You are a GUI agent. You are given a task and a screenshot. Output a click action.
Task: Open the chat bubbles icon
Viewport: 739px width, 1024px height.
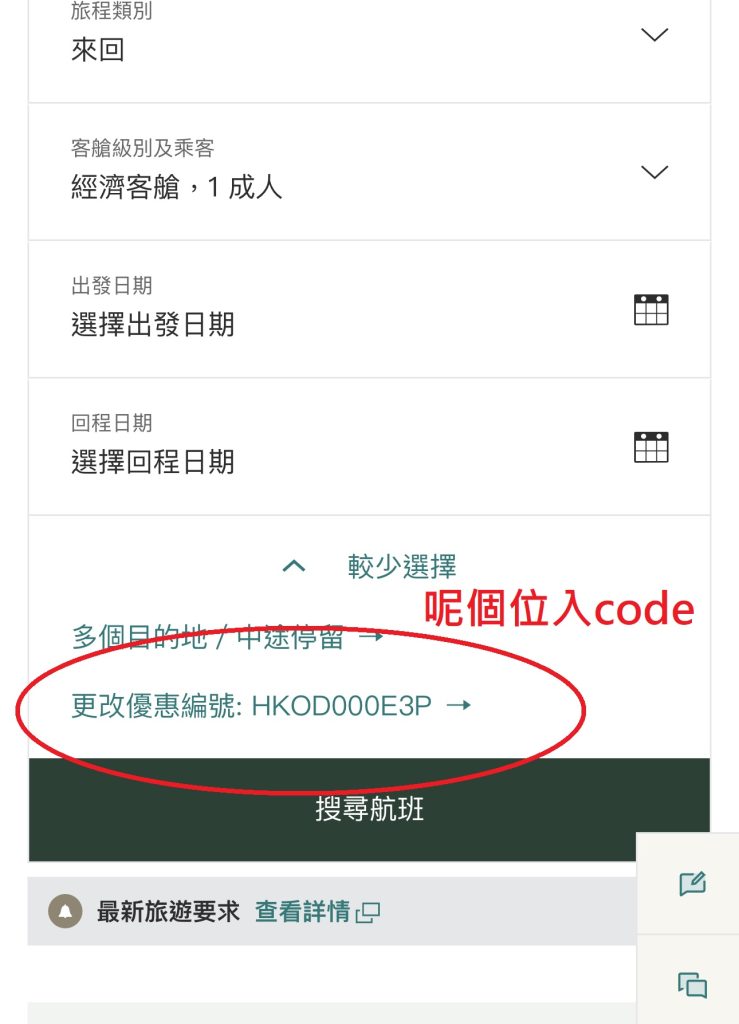(692, 985)
